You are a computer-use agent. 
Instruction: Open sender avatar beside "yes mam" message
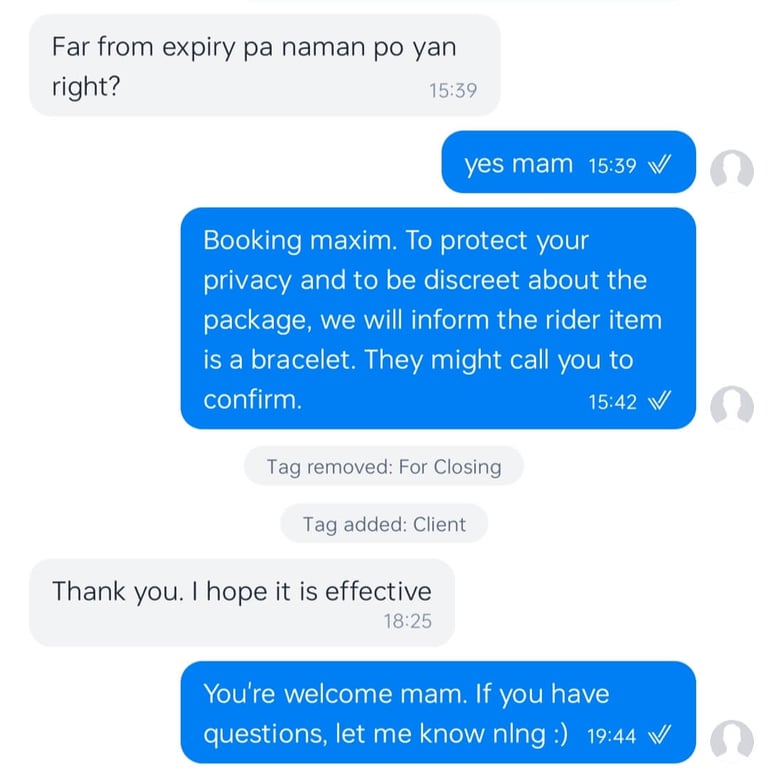click(x=731, y=171)
